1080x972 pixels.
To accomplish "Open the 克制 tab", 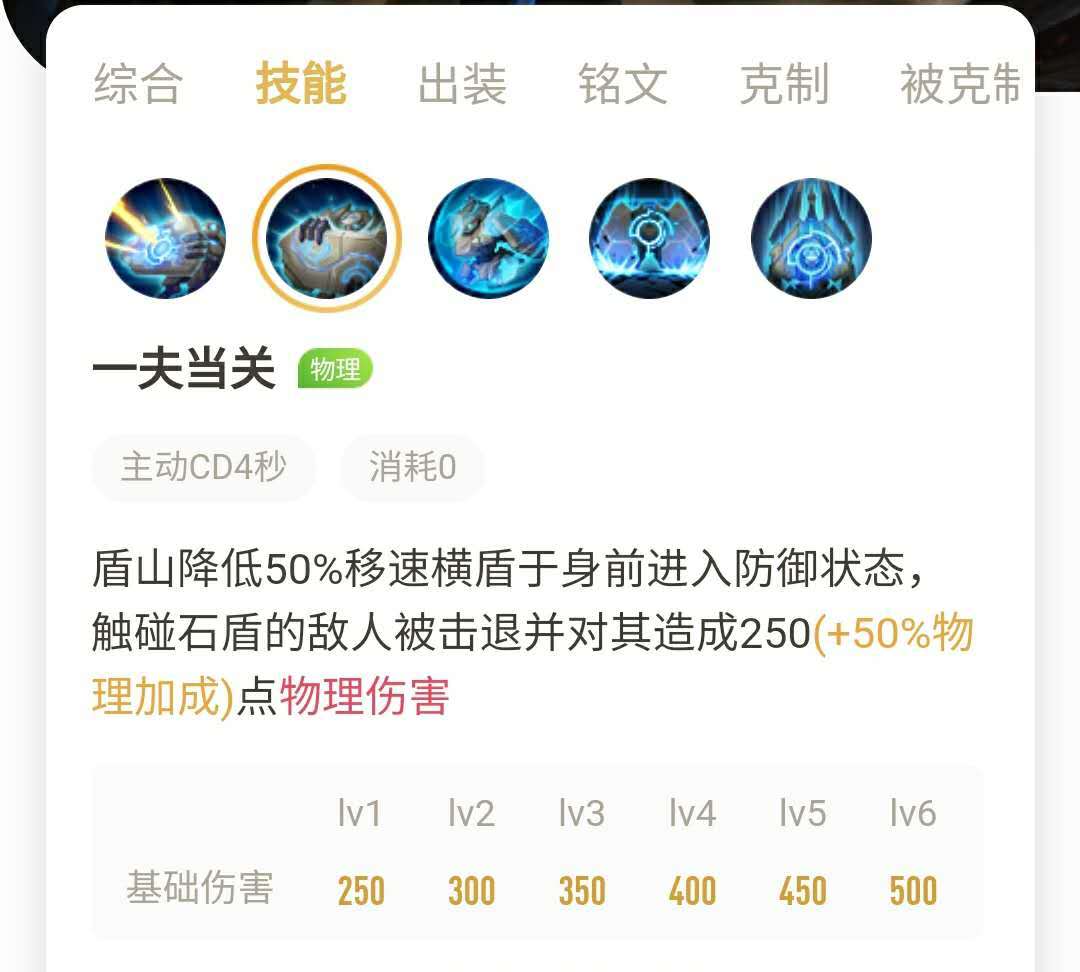I will click(784, 84).
